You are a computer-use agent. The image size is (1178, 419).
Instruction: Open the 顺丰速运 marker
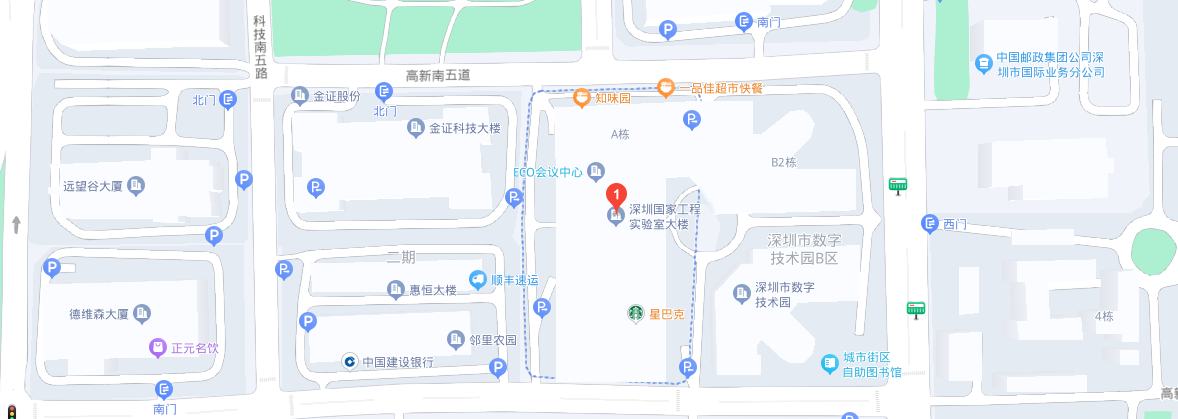478,281
